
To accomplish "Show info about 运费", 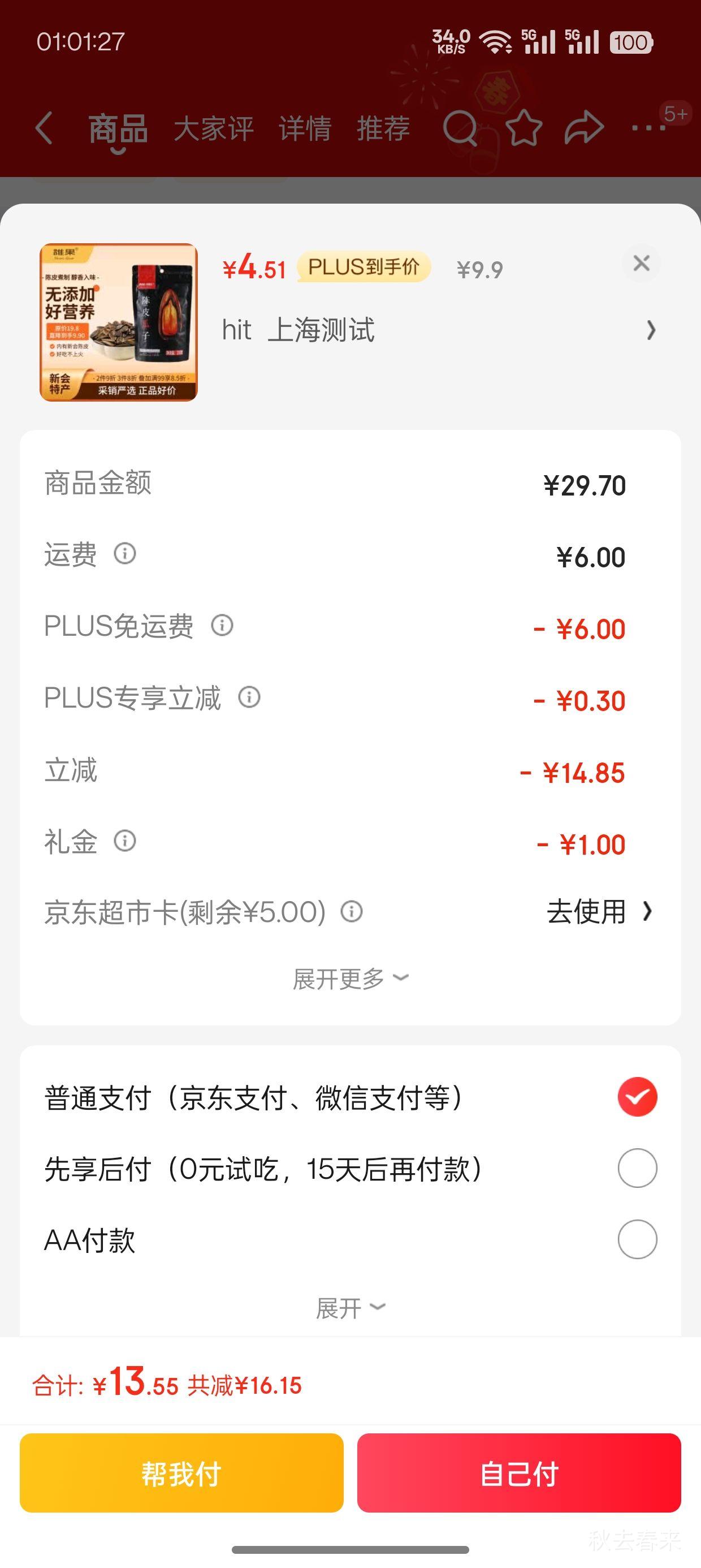I will (125, 554).
